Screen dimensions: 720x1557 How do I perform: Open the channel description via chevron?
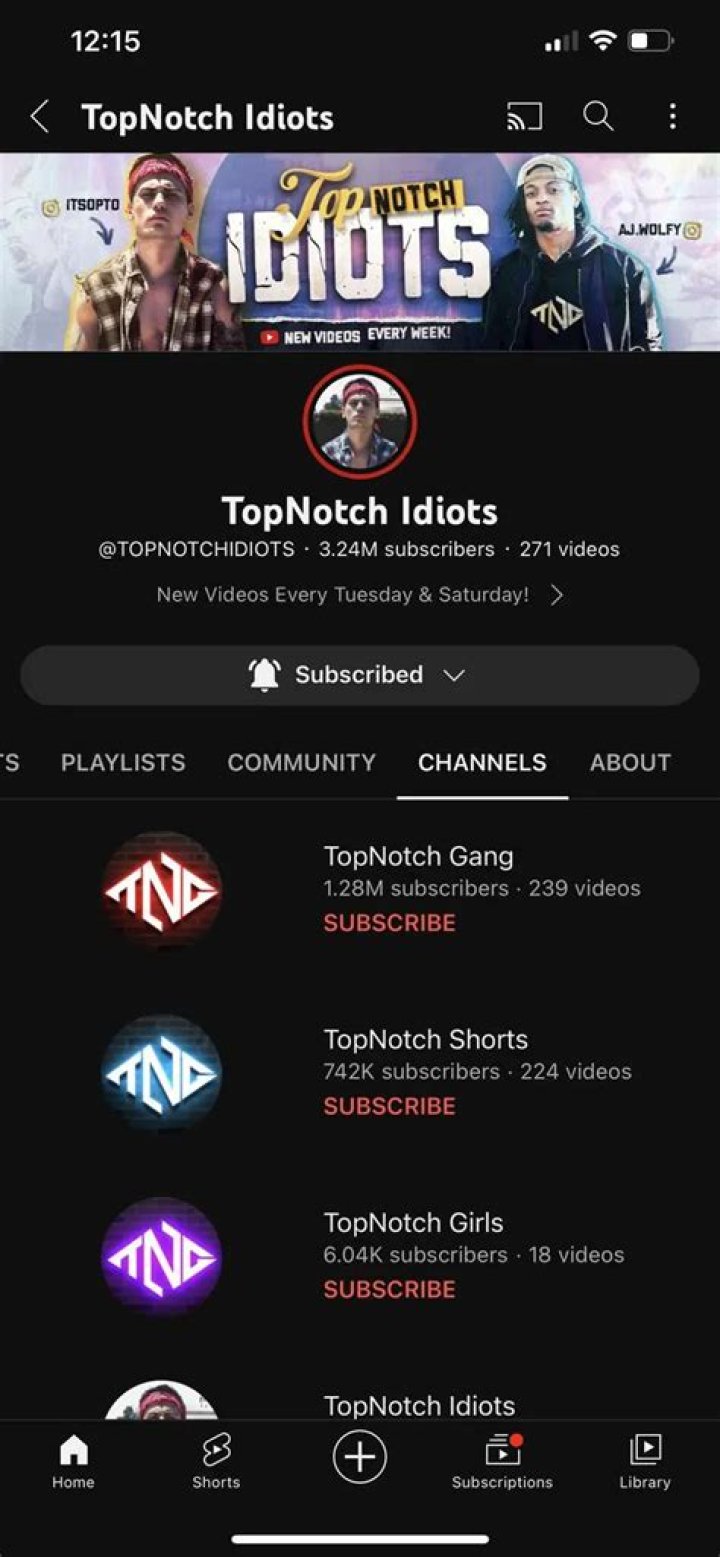(557, 594)
